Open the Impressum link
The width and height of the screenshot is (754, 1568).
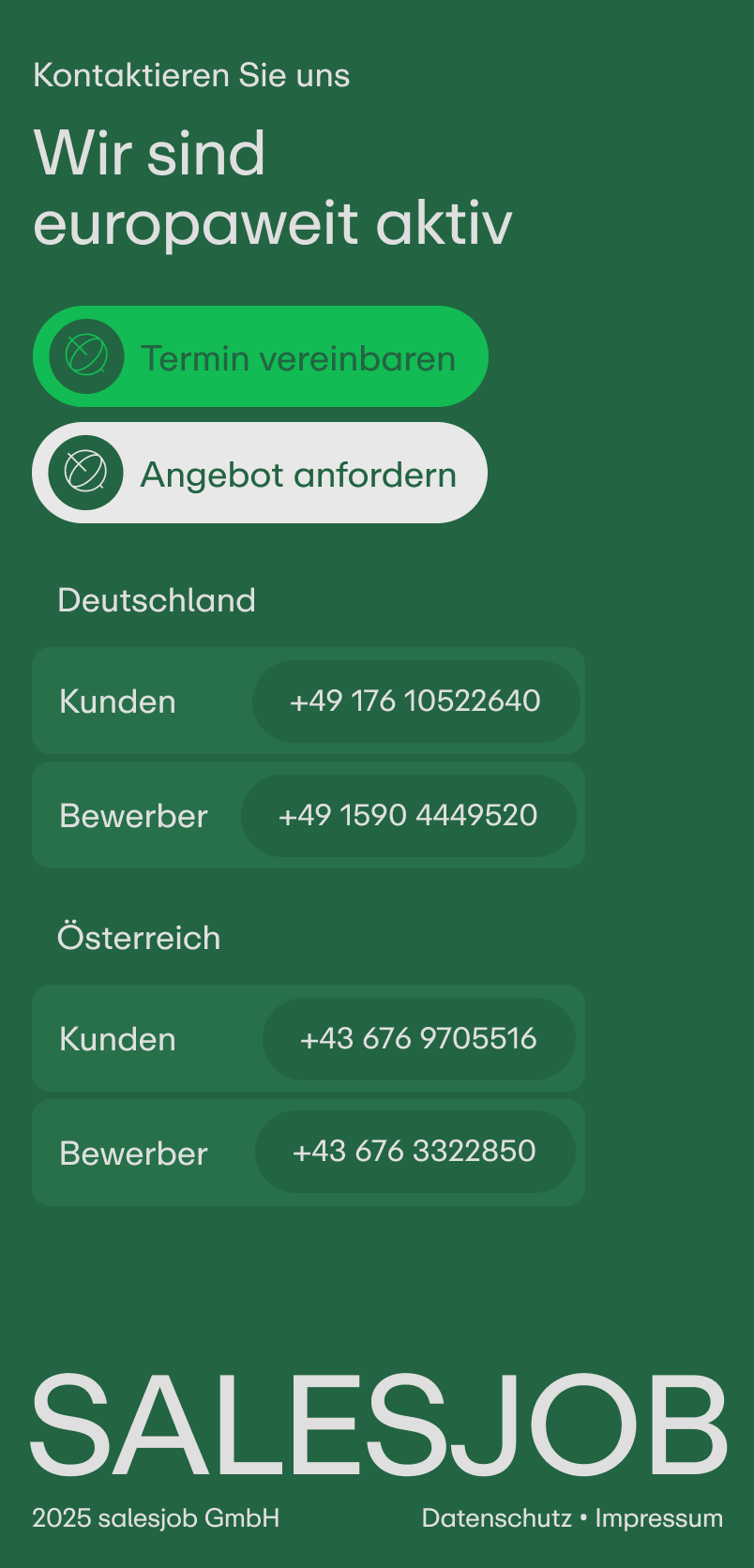(657, 1517)
